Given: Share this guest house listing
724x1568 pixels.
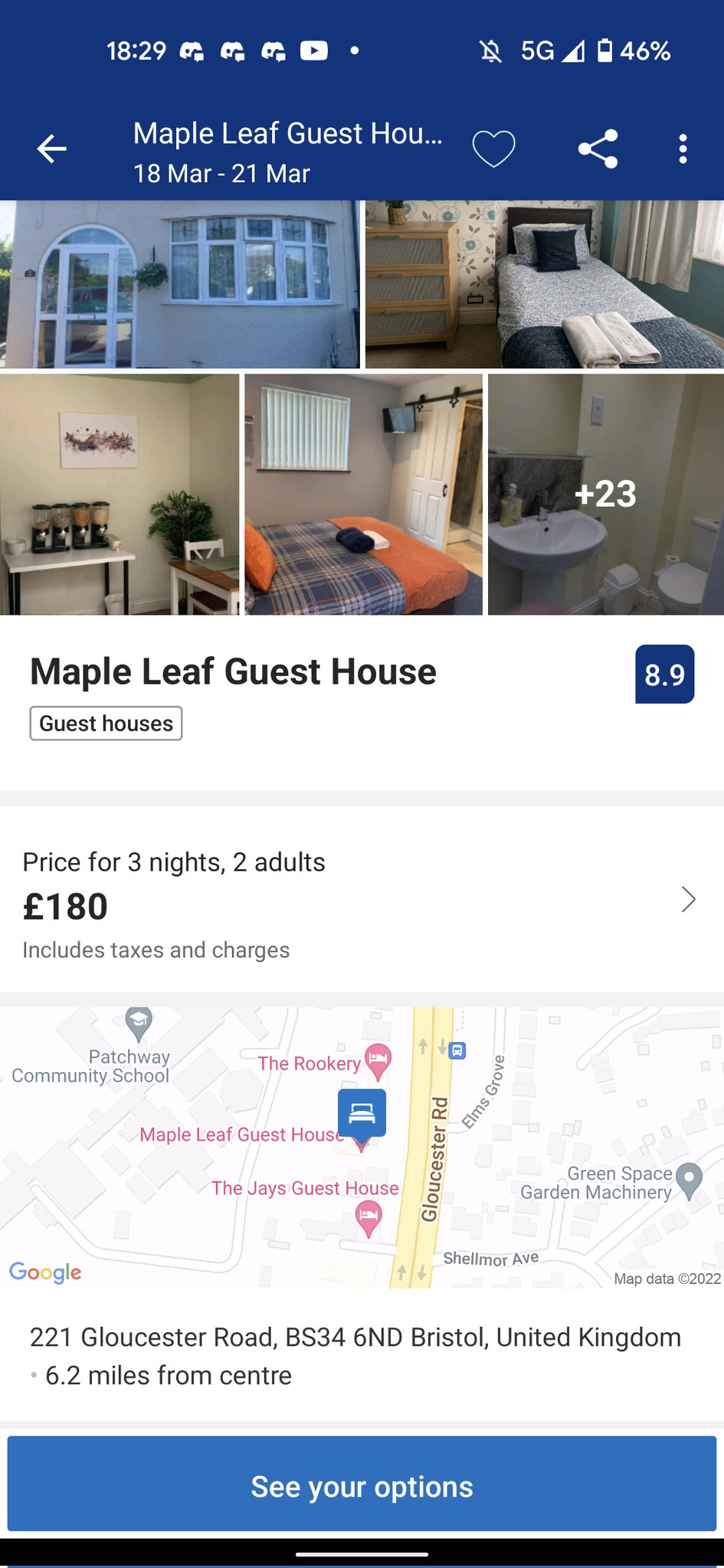Looking at the screenshot, I should click(598, 149).
